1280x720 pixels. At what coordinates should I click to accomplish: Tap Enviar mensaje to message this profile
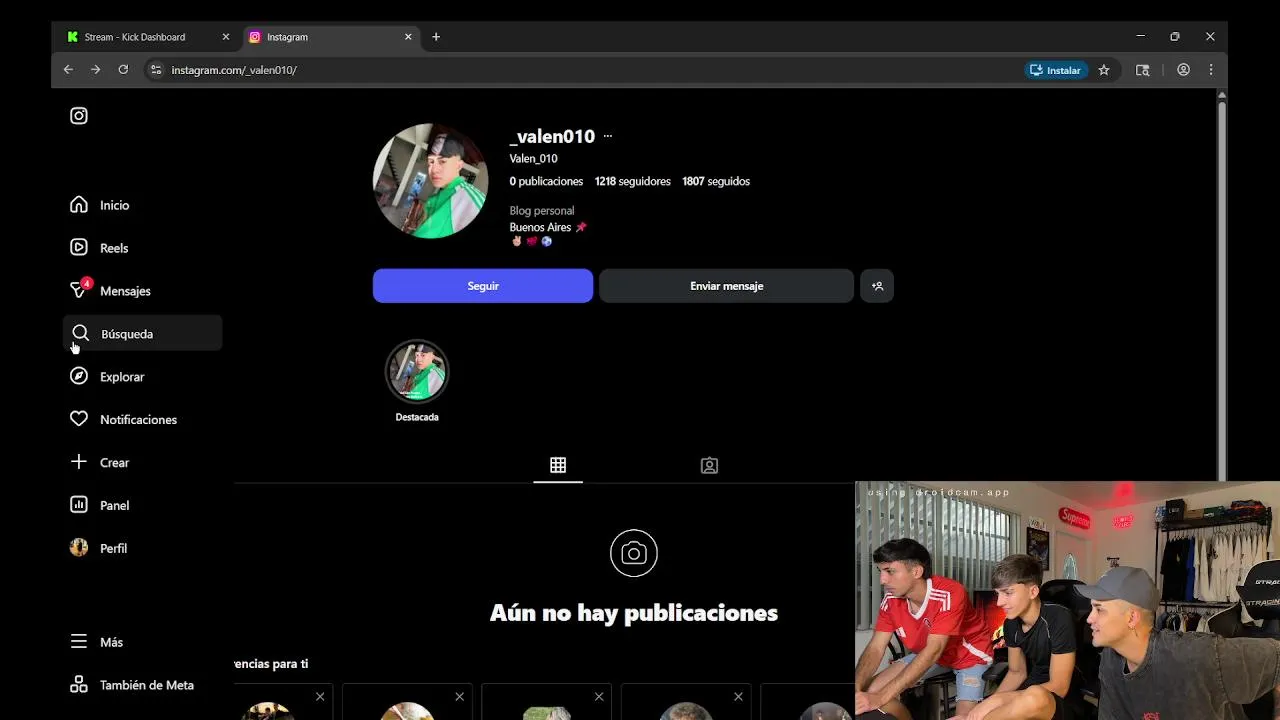(726, 286)
